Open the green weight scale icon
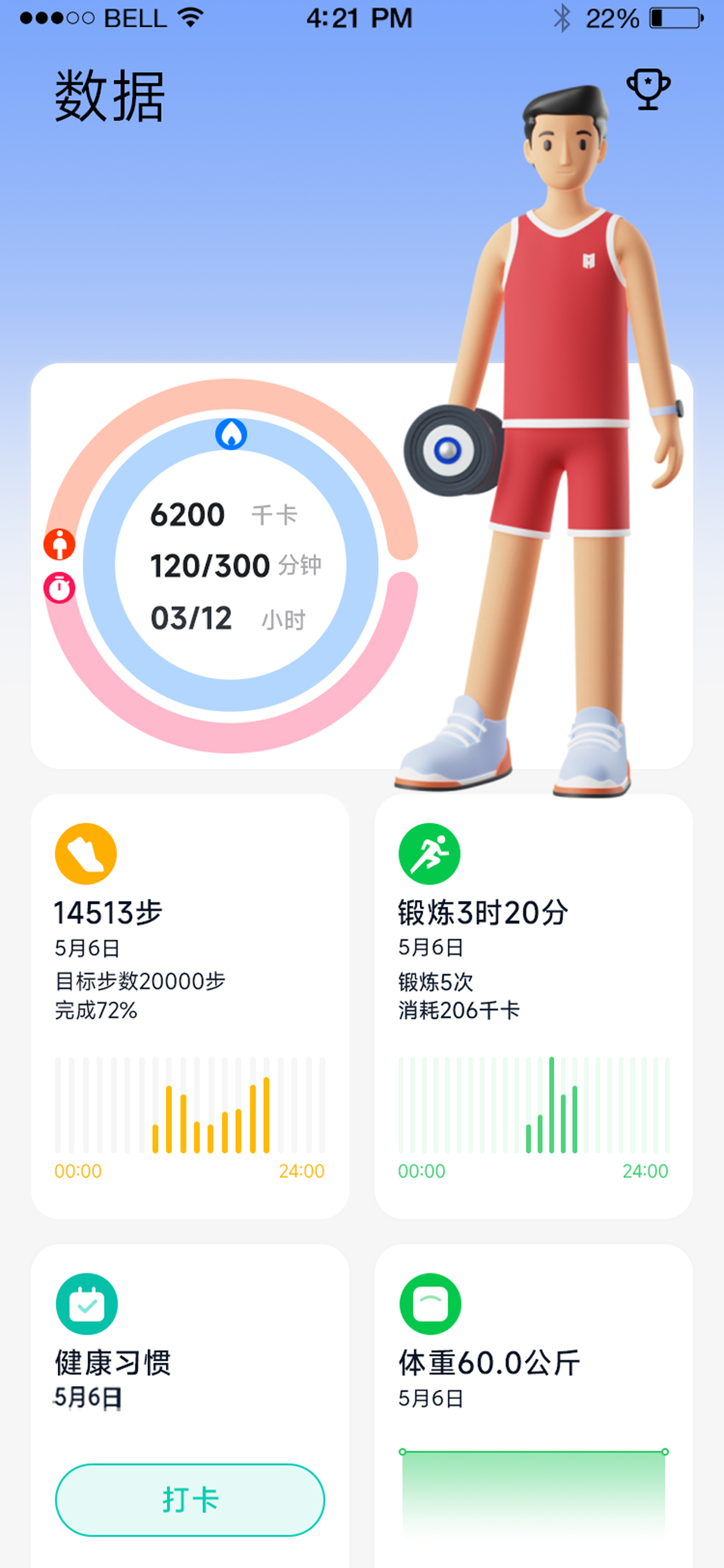 [431, 1303]
